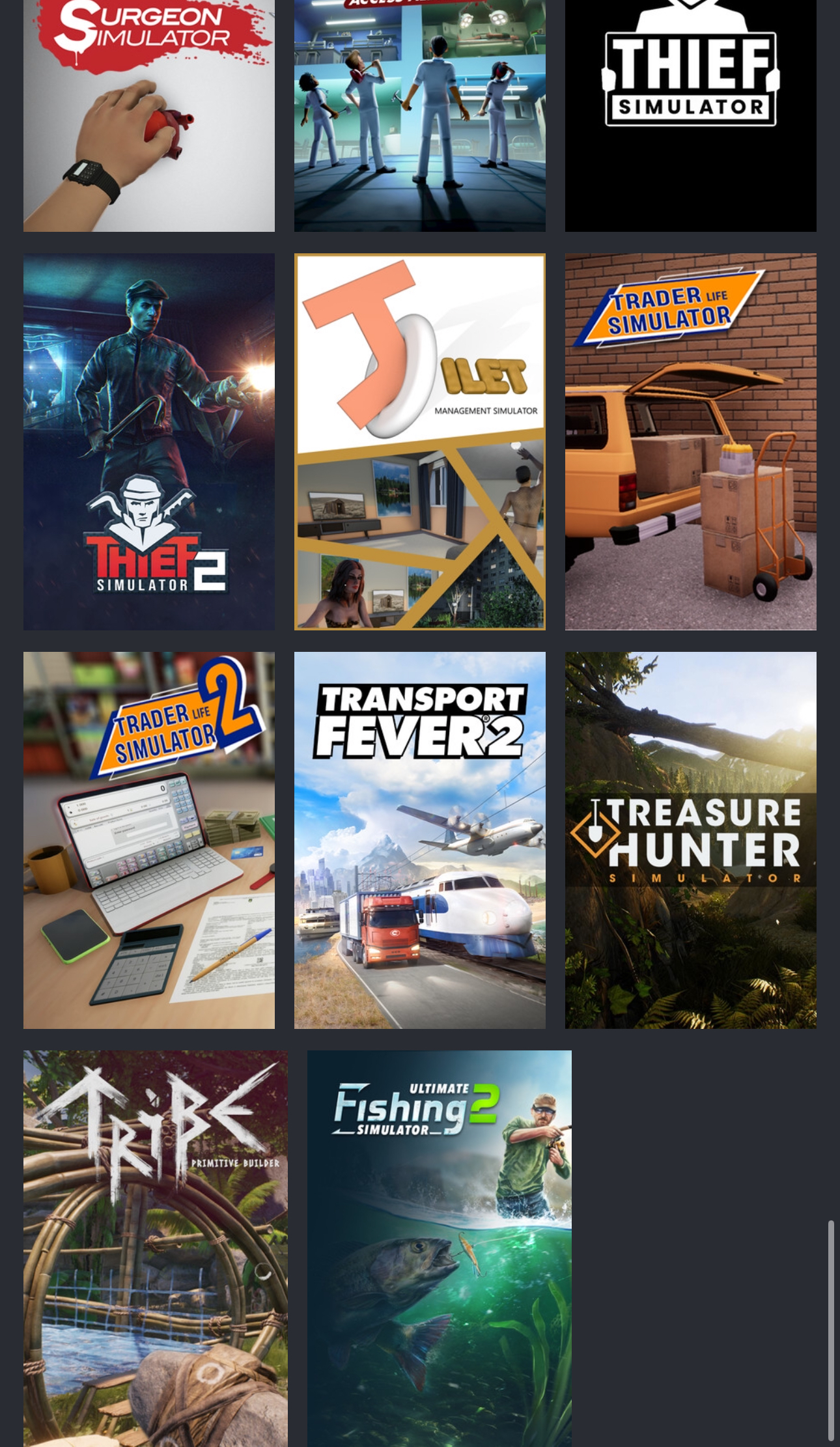This screenshot has width=840, height=1447.
Task: Select the black Thief Simulator tile
Action: coord(690,116)
